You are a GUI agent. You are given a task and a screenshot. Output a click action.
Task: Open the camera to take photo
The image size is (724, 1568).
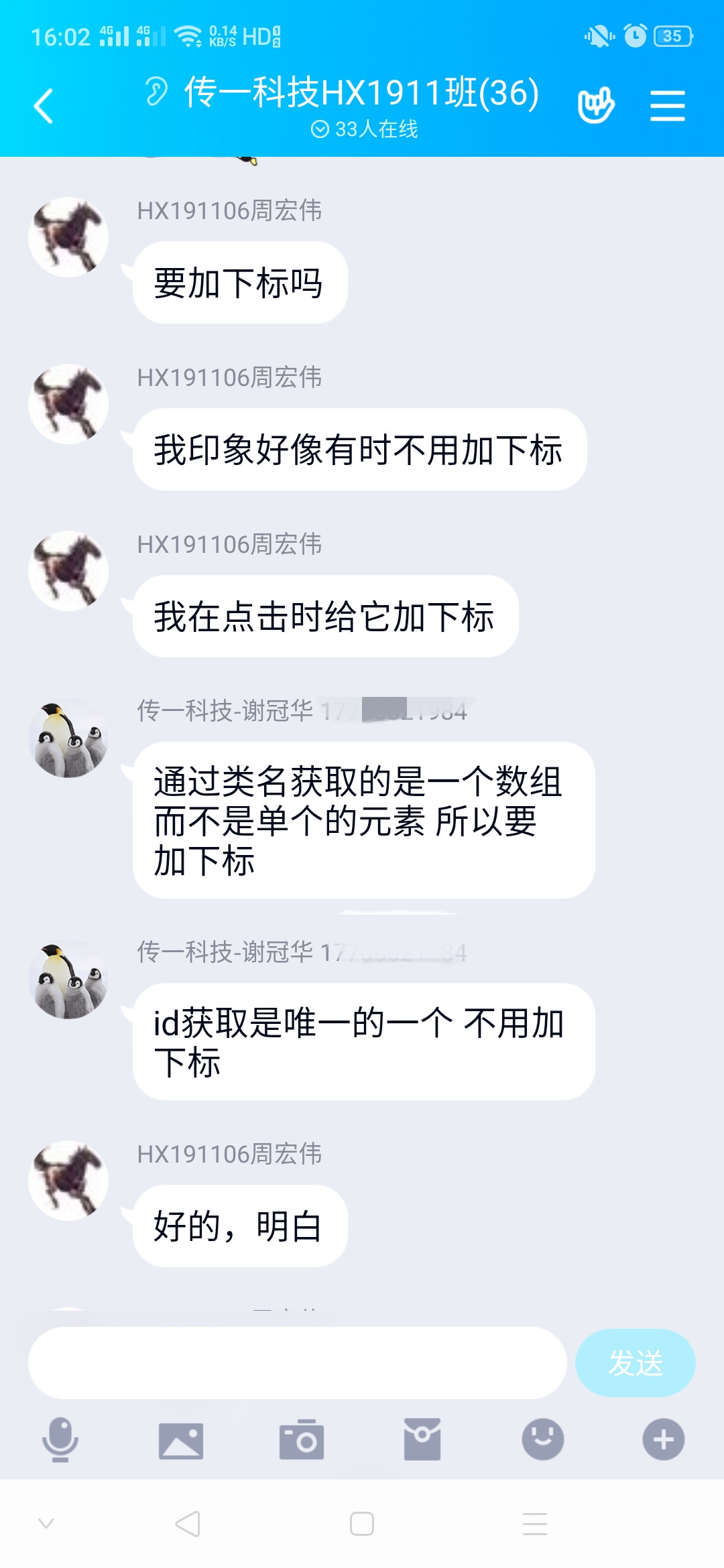[x=302, y=1439]
